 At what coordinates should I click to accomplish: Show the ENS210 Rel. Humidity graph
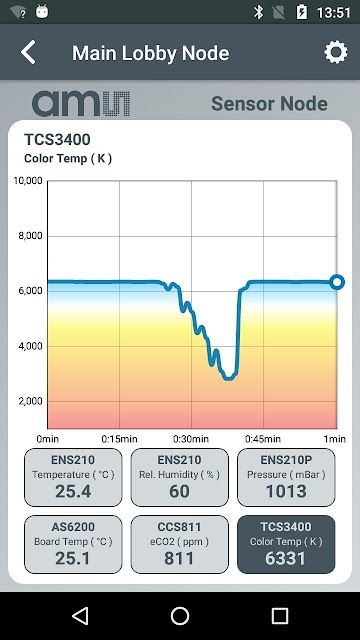coord(180,478)
